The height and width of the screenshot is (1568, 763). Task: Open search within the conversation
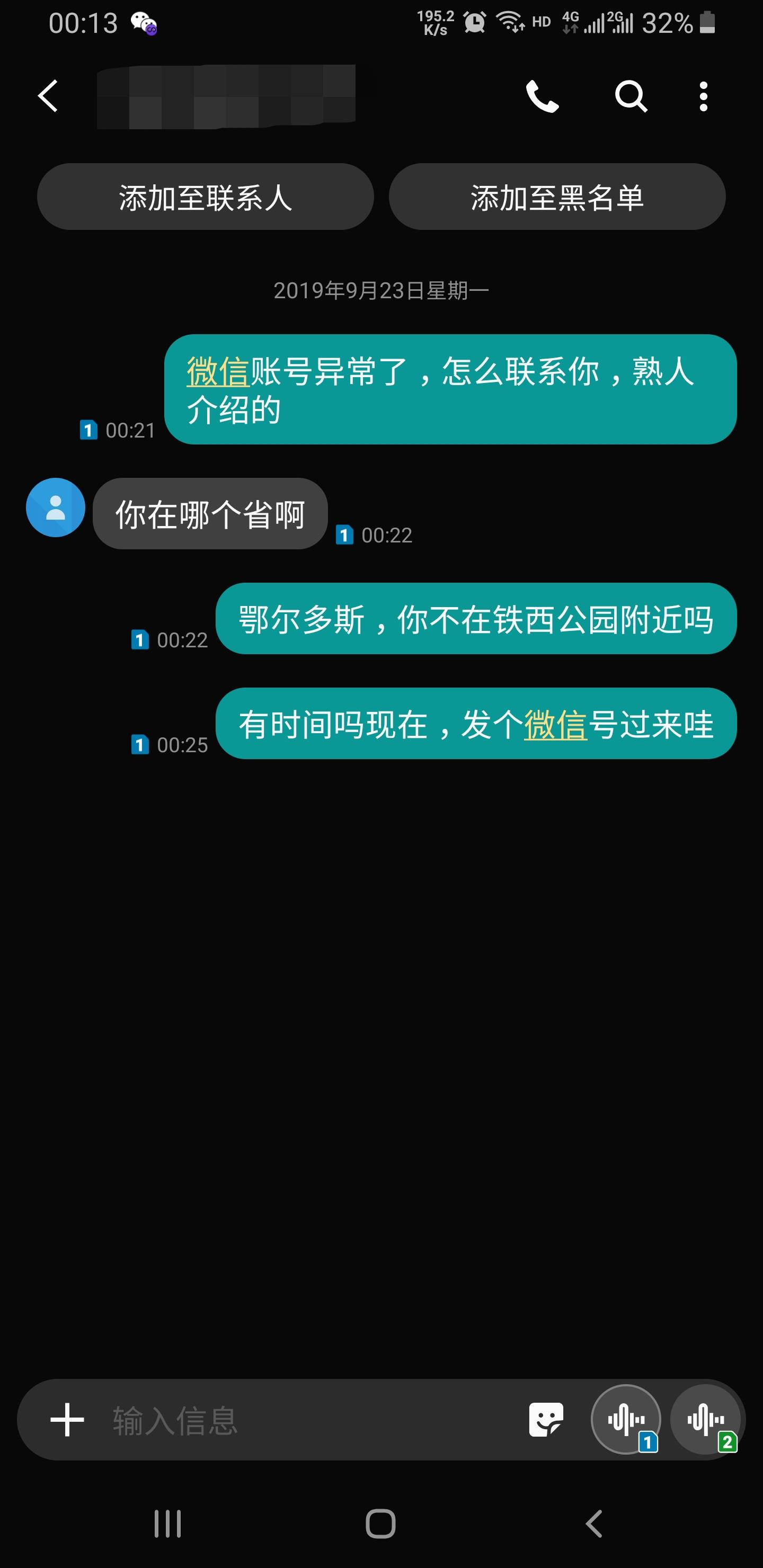(630, 97)
